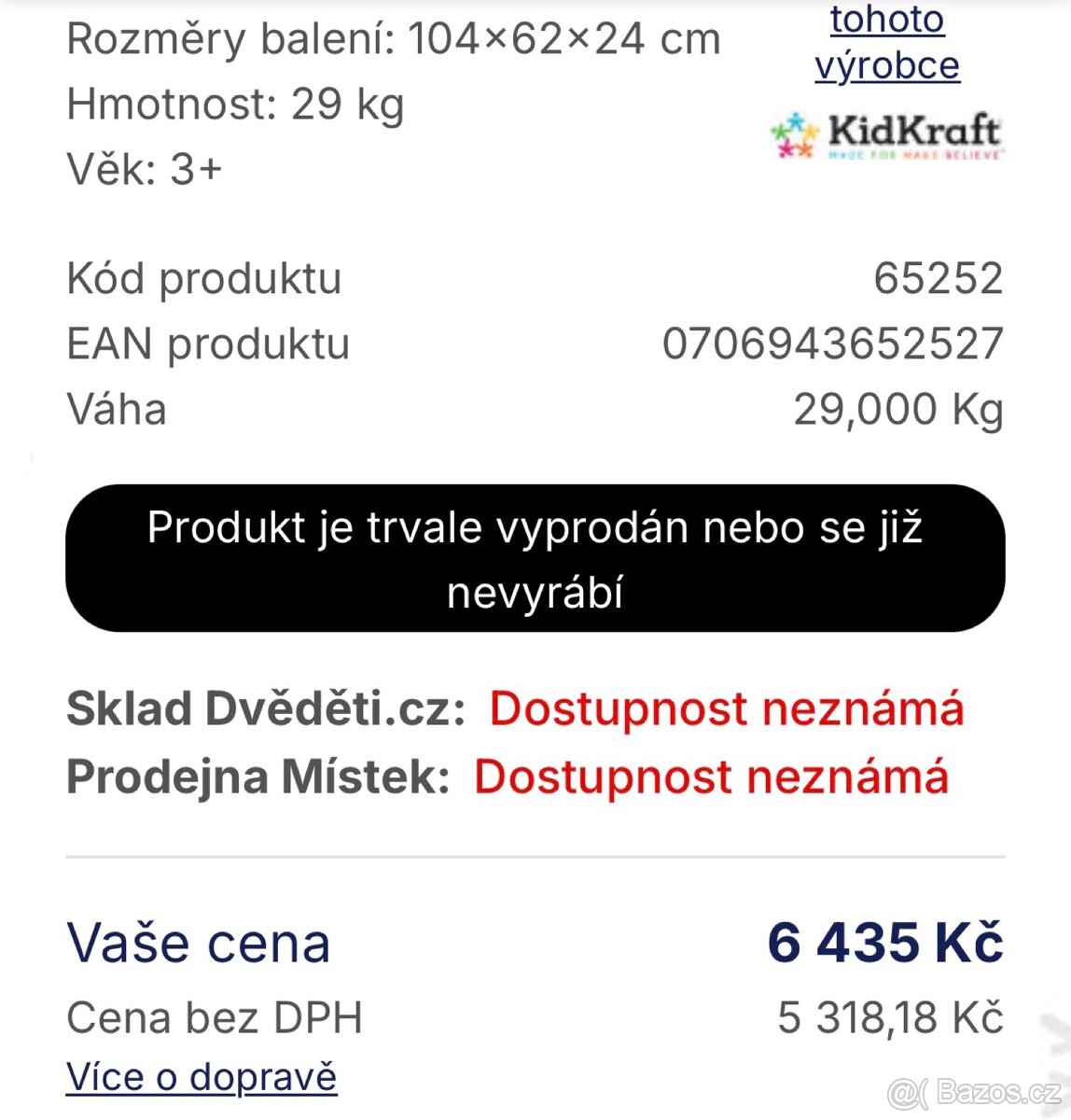Click the 'Váha' weight row
The height and width of the screenshot is (1120, 1071).
pos(116,408)
